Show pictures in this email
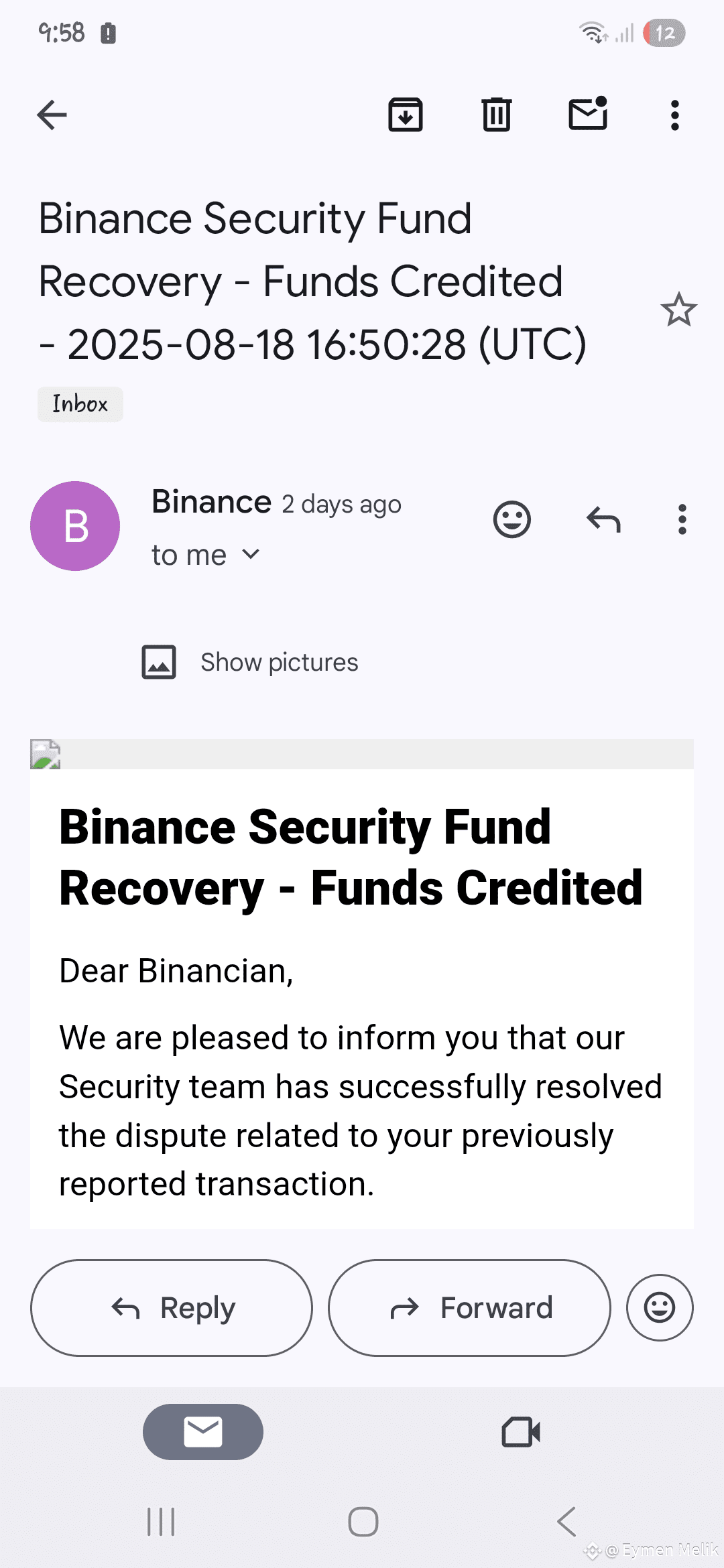Screen dimensions: 724x1568 tap(251, 662)
